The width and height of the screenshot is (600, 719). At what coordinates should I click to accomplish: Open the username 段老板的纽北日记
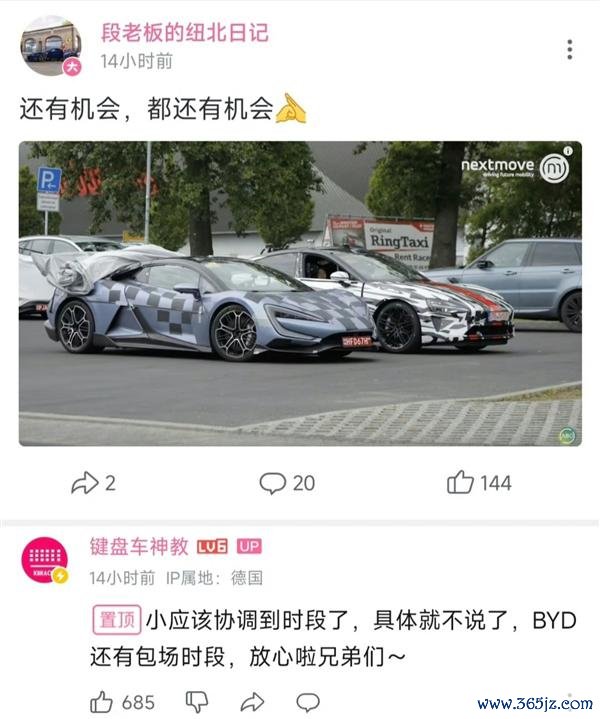tap(185, 31)
